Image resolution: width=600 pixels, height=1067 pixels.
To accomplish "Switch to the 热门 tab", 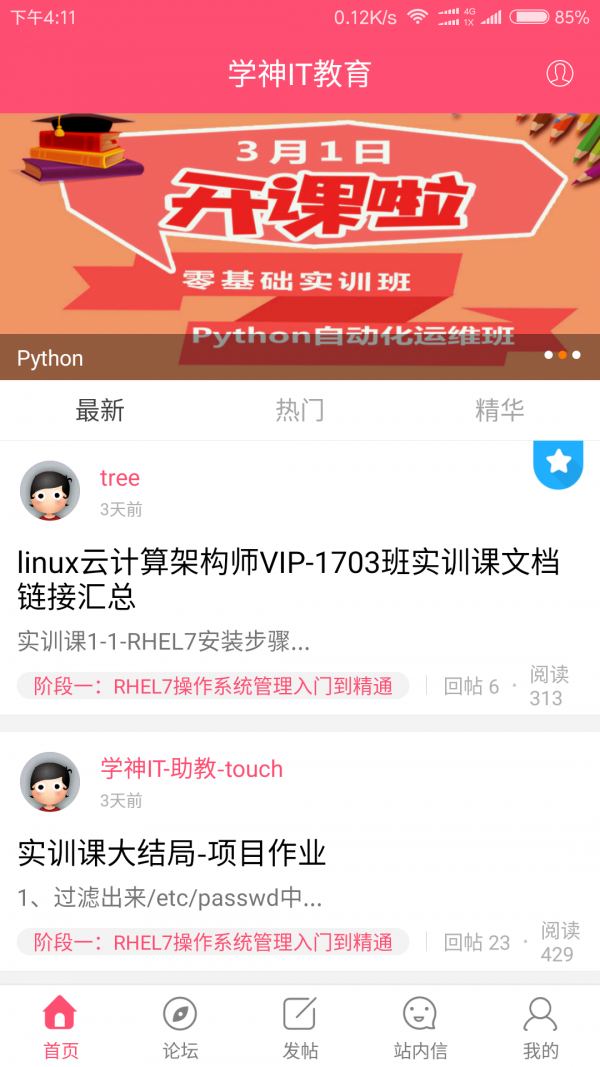I will (299, 410).
